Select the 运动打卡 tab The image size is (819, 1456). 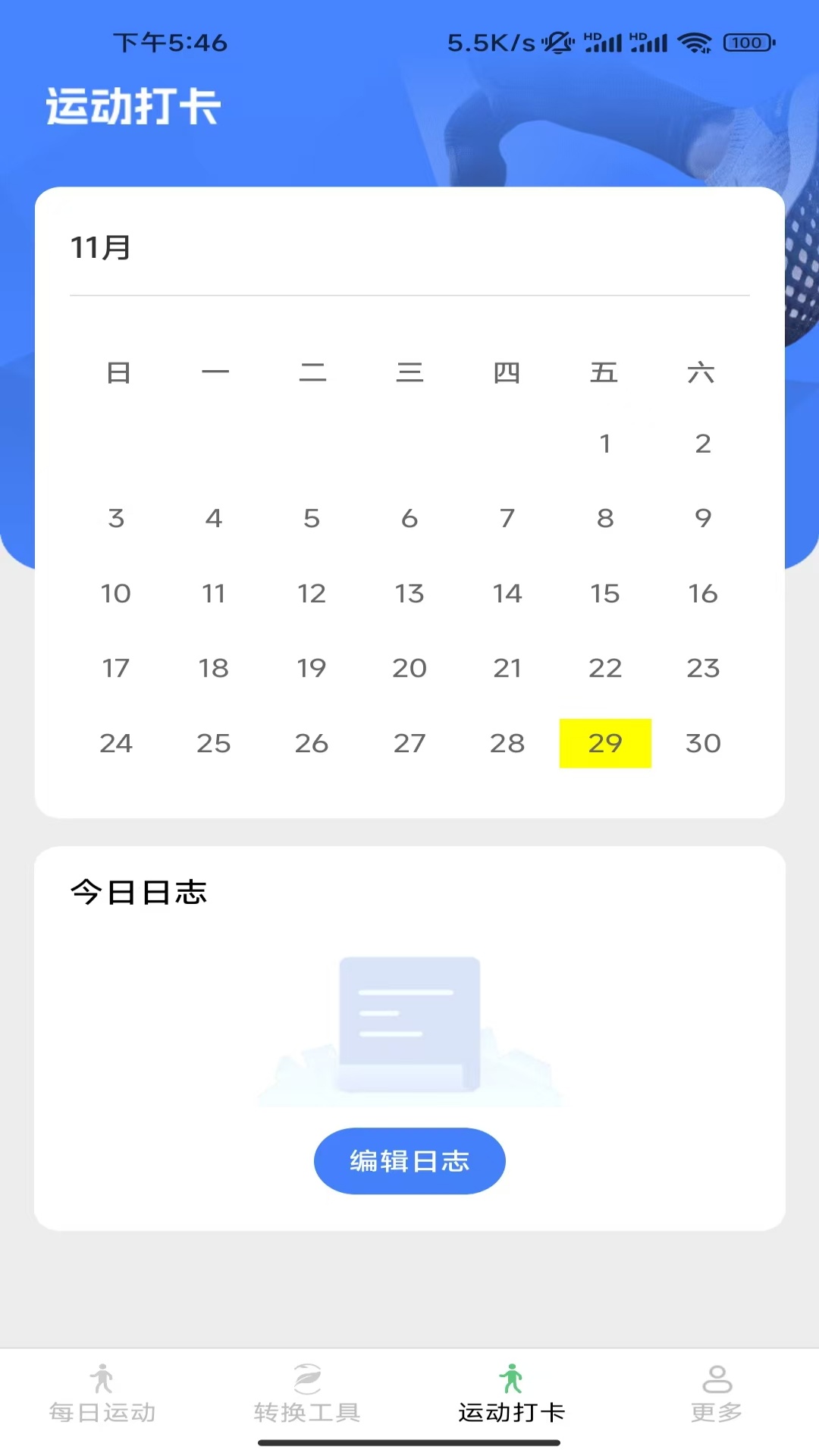[x=512, y=1395]
